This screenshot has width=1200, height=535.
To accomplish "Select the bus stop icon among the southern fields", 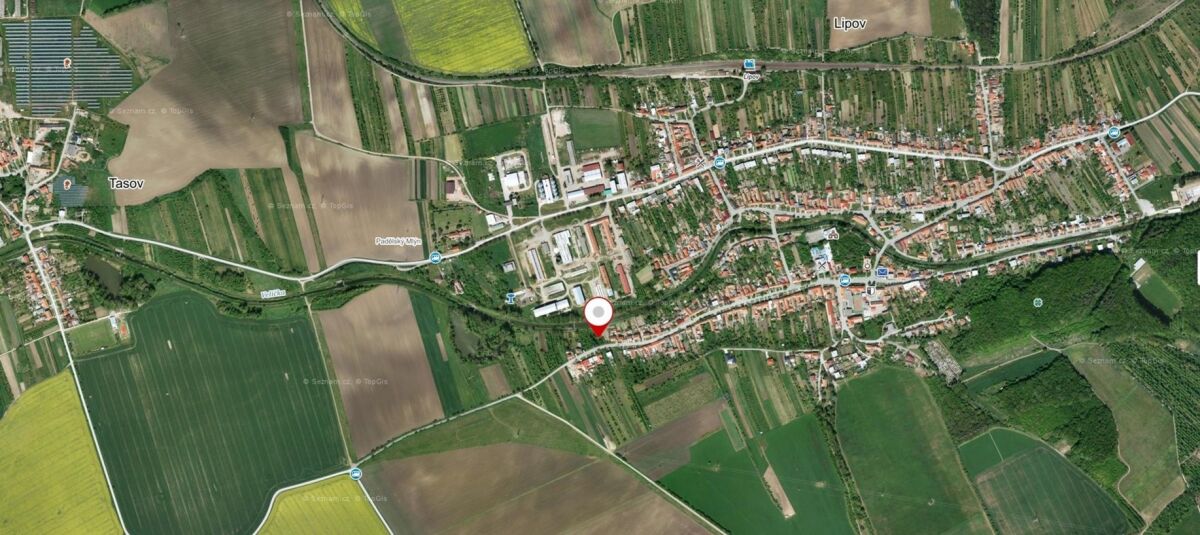I will (355, 473).
